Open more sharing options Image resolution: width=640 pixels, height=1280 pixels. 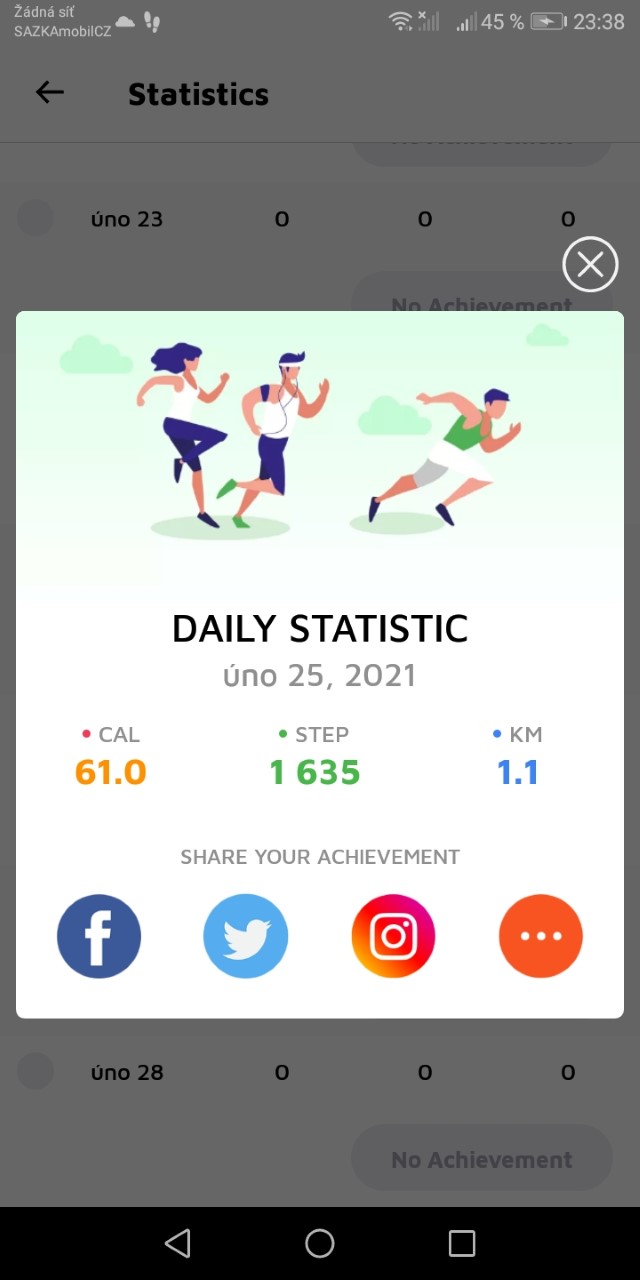[x=541, y=936]
